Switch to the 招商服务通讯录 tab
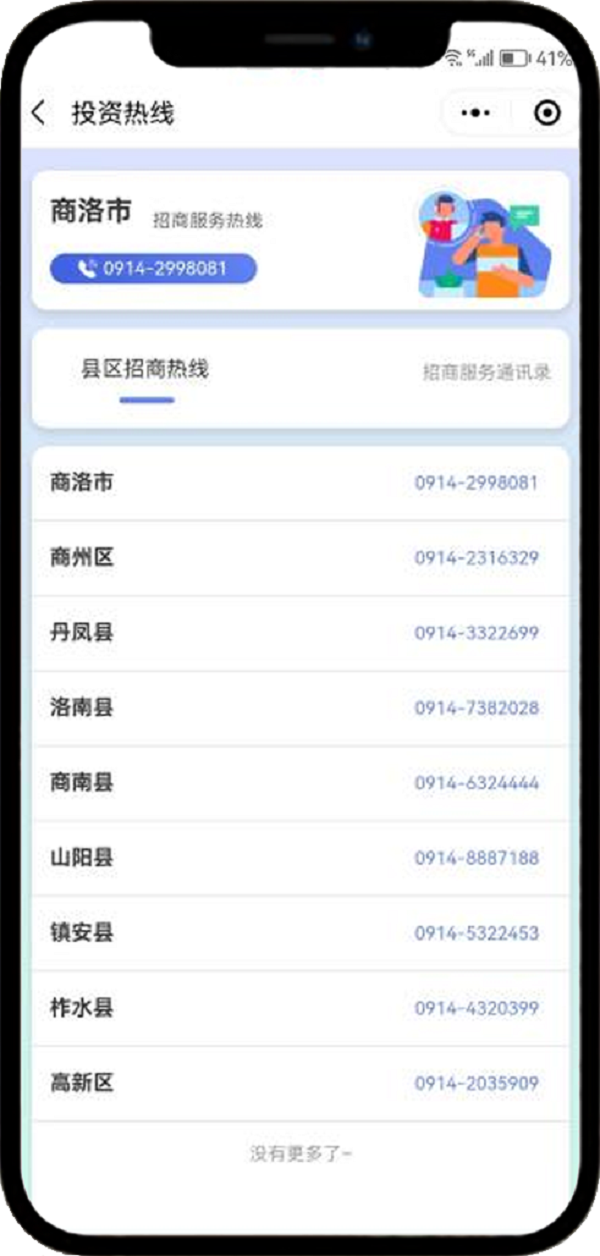600x1256 pixels. tap(487, 373)
